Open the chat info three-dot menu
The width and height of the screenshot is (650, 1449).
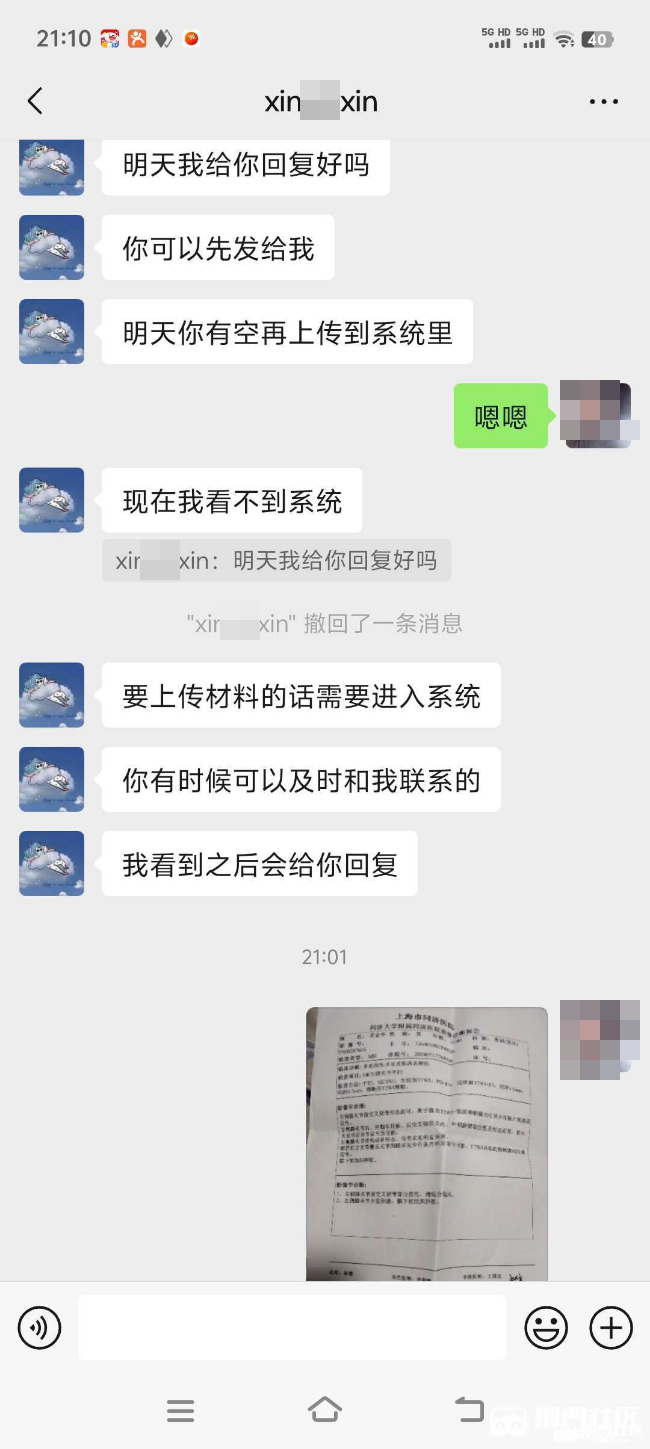pos(604,102)
